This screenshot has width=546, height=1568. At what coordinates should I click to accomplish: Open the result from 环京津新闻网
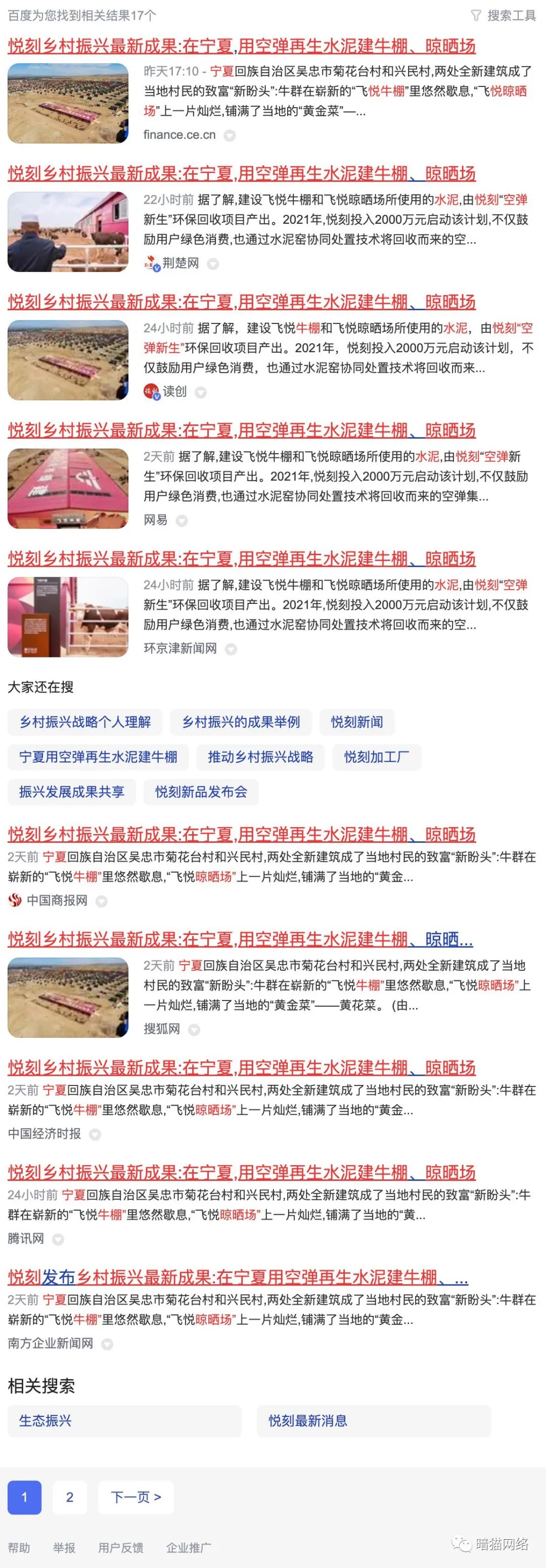[241, 559]
